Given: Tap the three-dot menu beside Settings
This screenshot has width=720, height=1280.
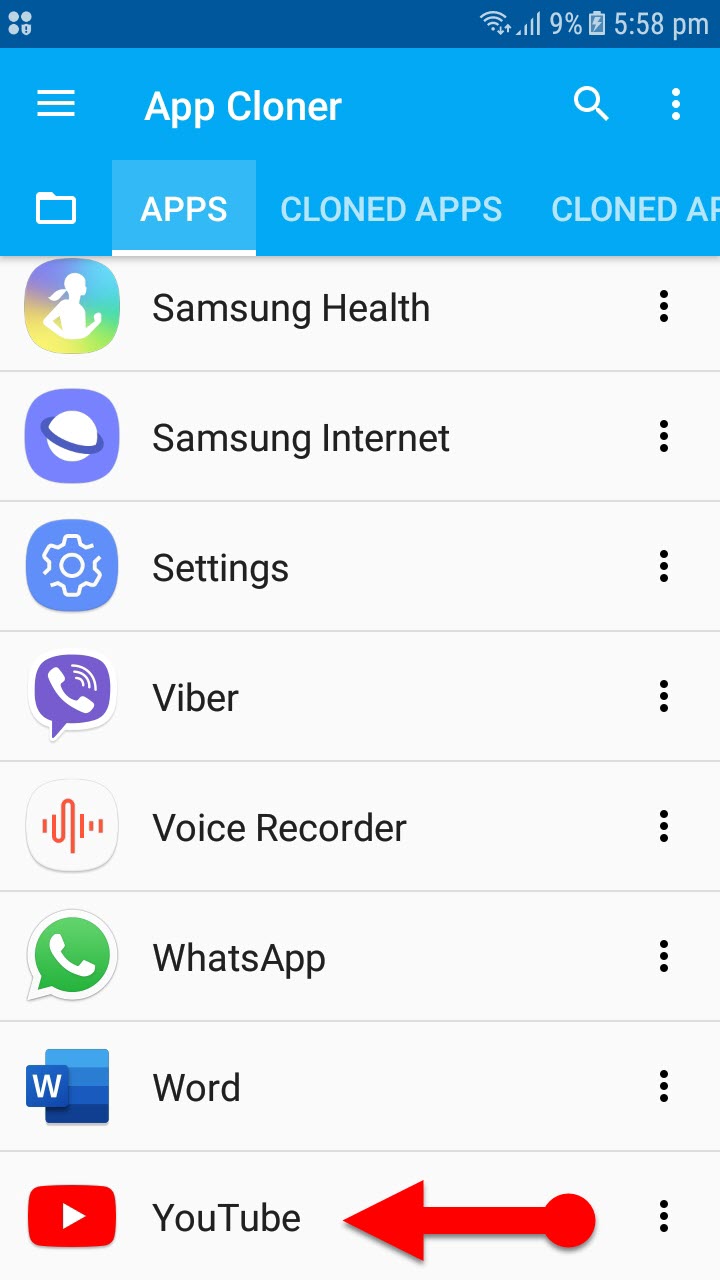Looking at the screenshot, I should click(x=663, y=567).
